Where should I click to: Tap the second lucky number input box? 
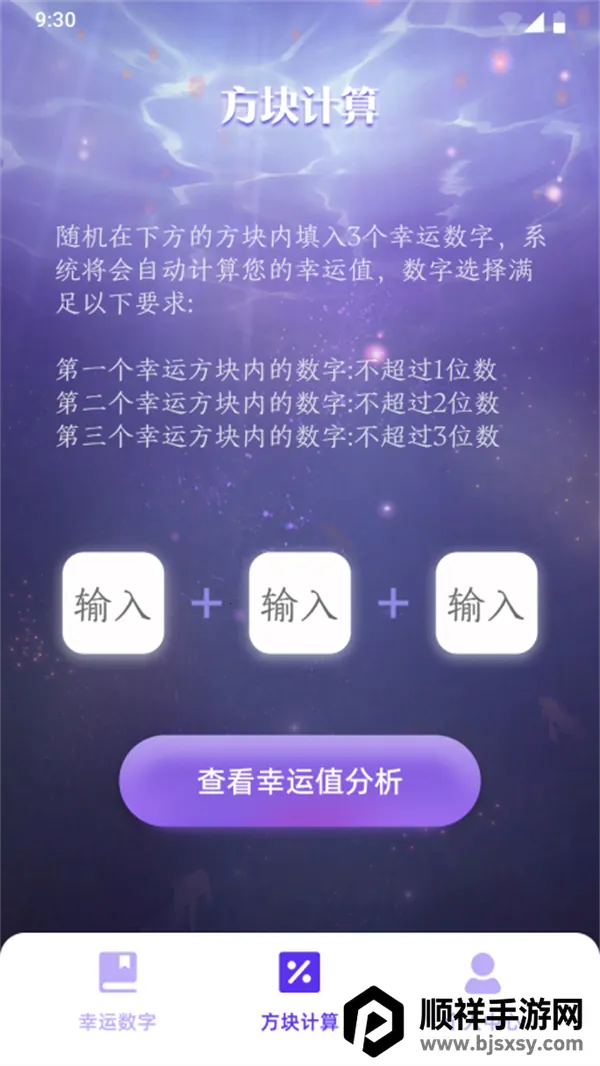tap(299, 603)
